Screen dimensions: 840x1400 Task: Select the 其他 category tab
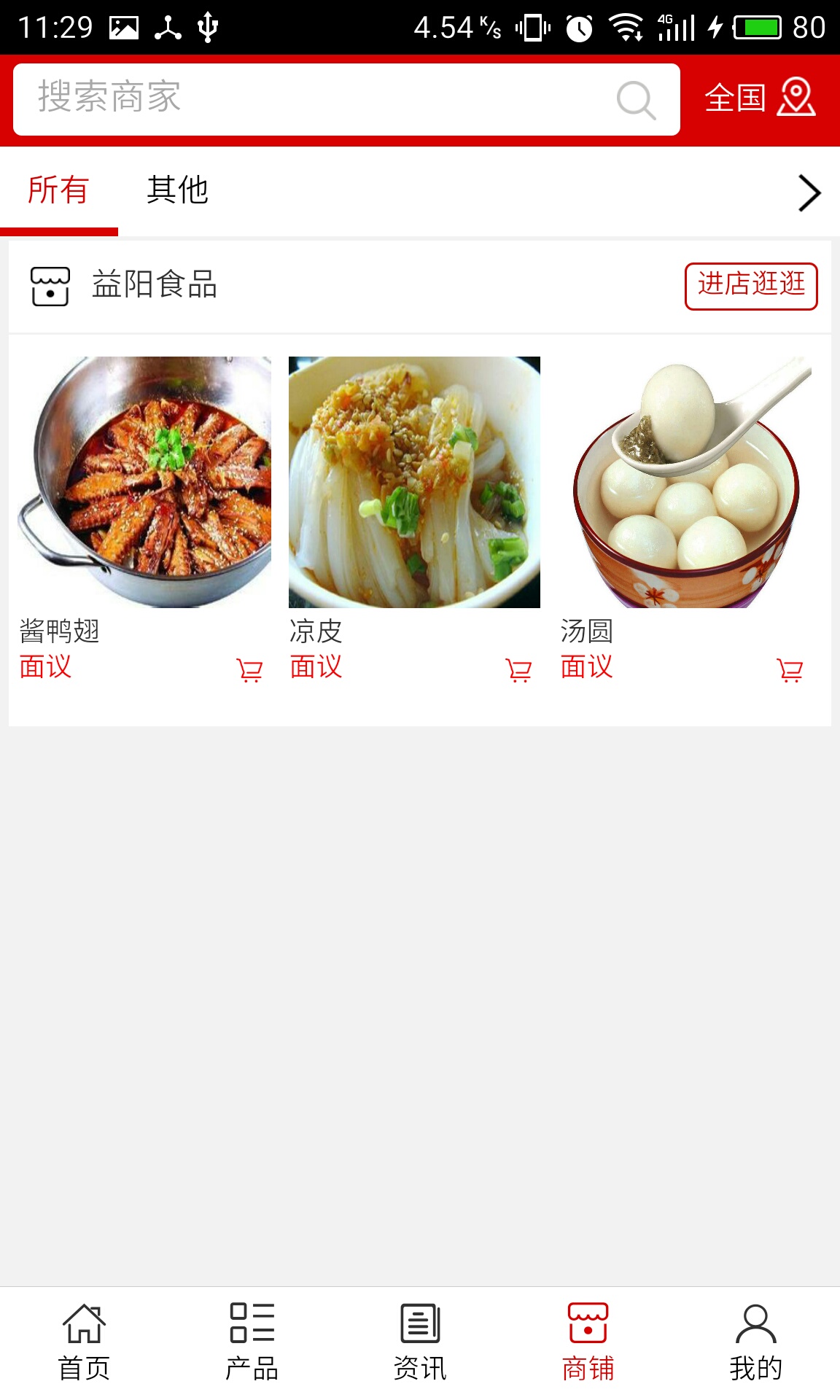coord(177,191)
